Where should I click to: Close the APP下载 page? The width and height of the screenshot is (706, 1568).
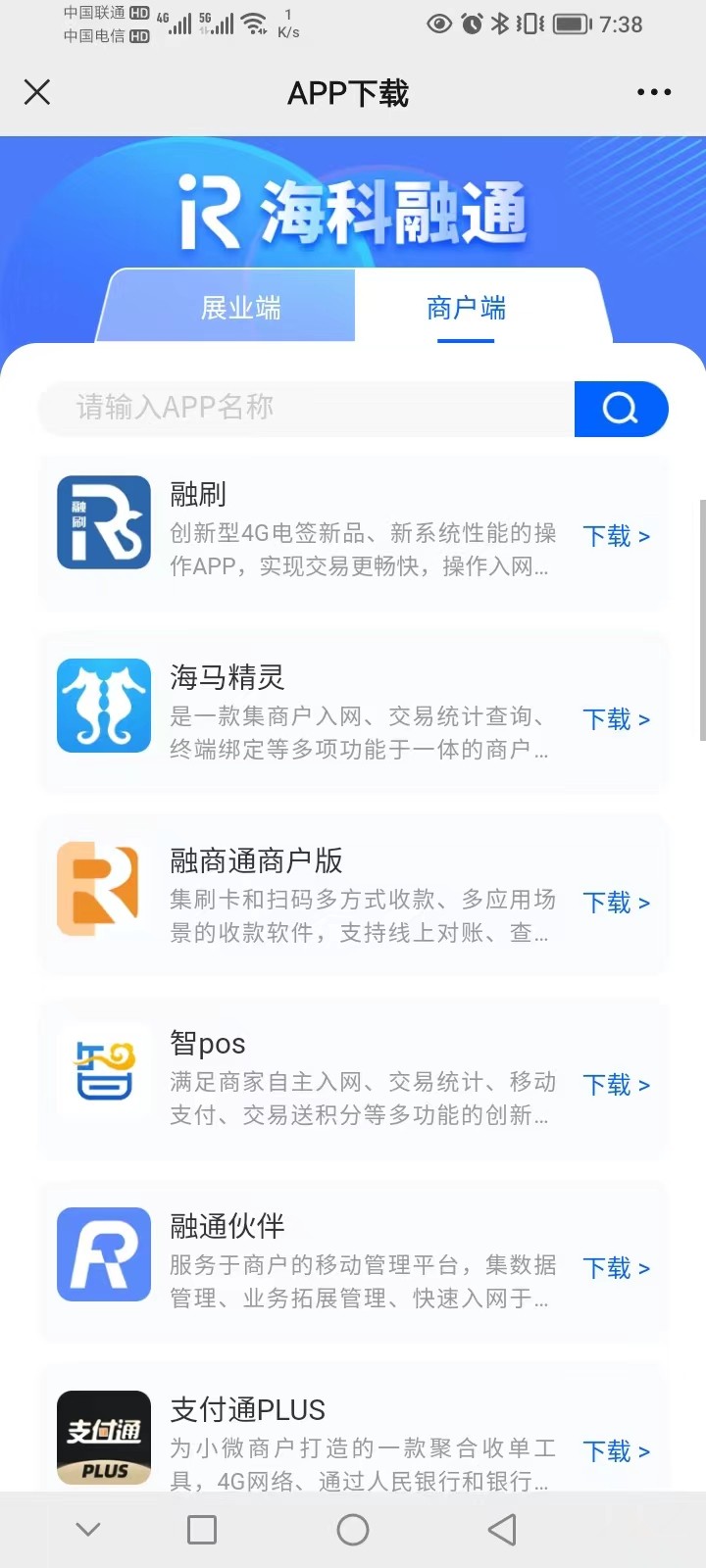coord(37,92)
